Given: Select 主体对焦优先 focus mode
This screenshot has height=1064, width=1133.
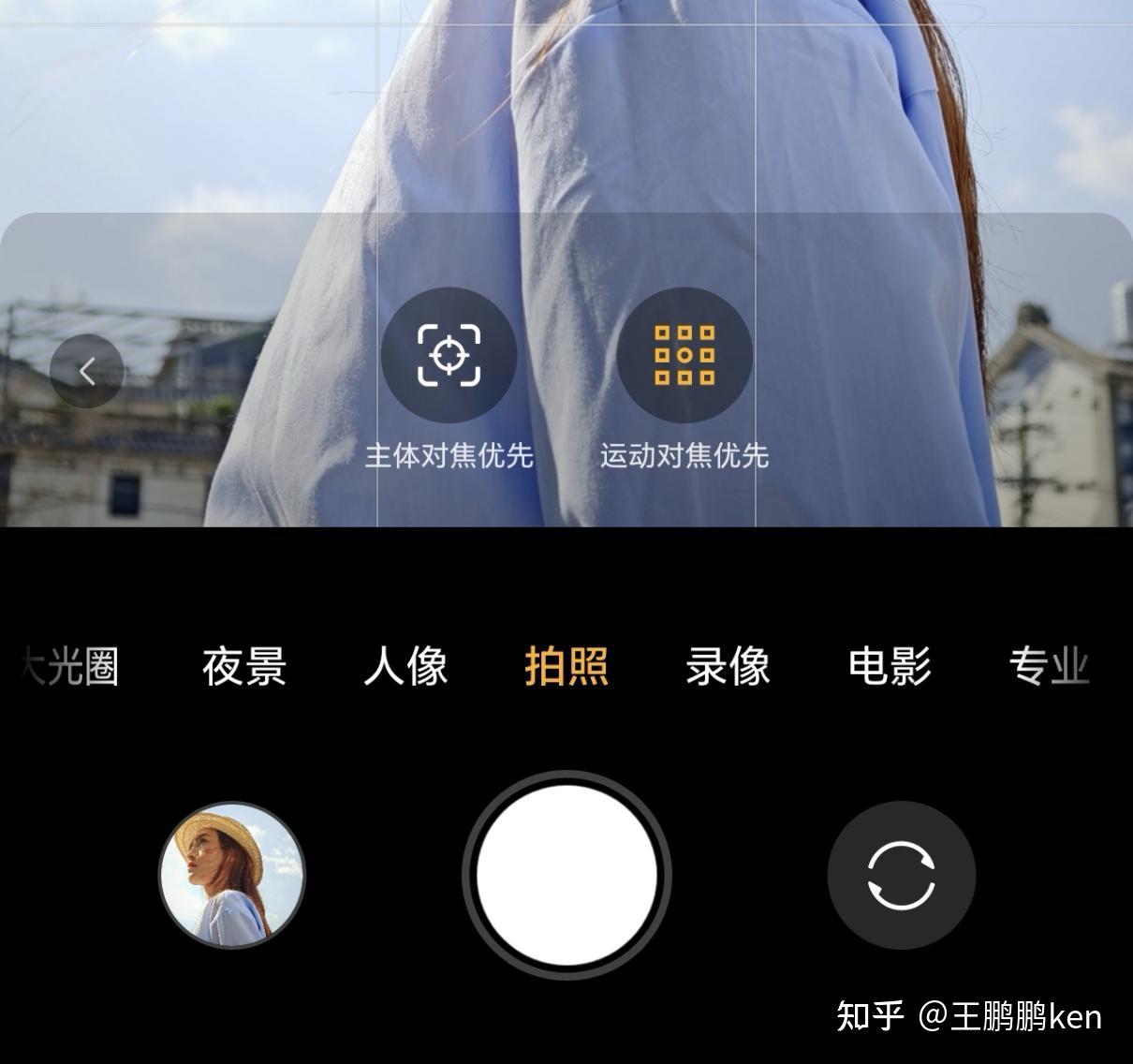Looking at the screenshot, I should [449, 355].
